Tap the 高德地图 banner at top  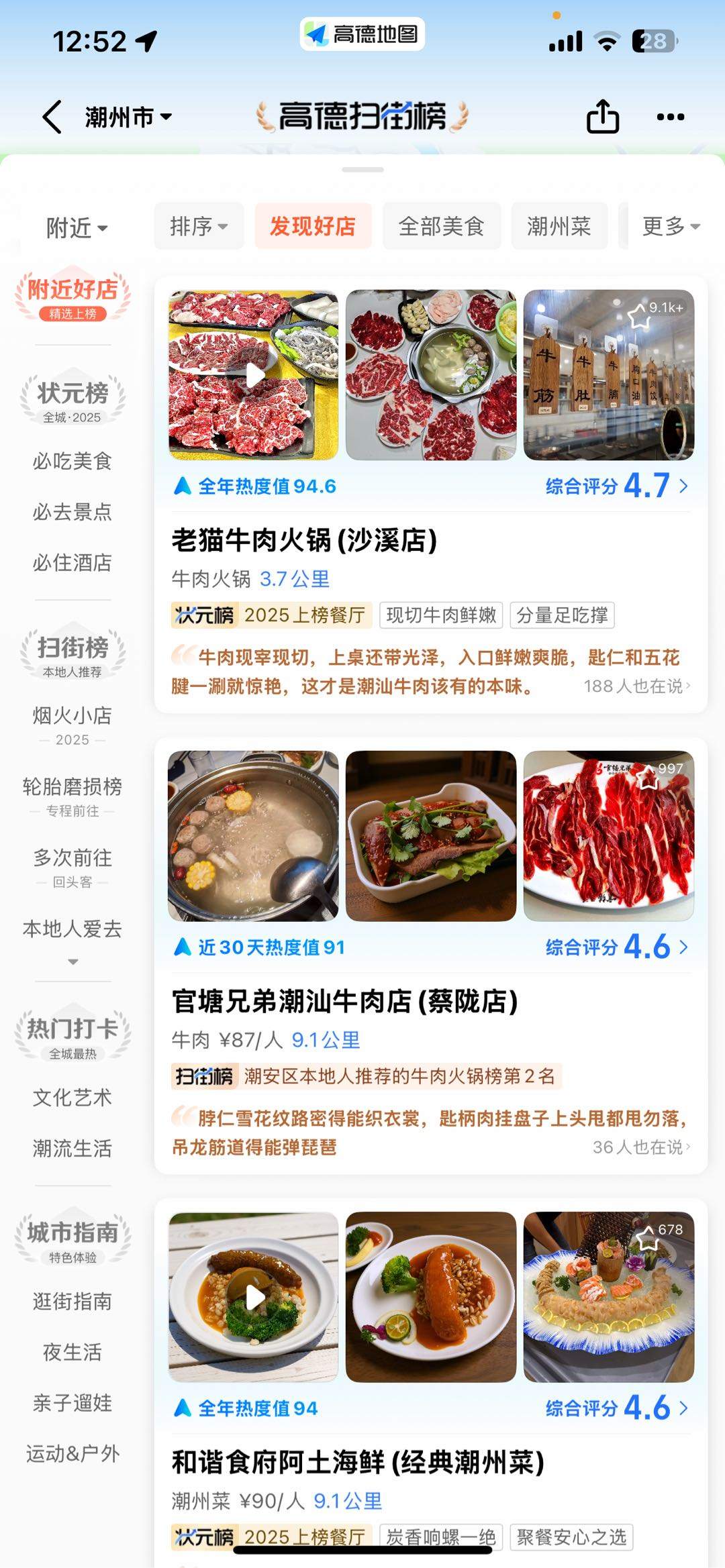[x=362, y=35]
